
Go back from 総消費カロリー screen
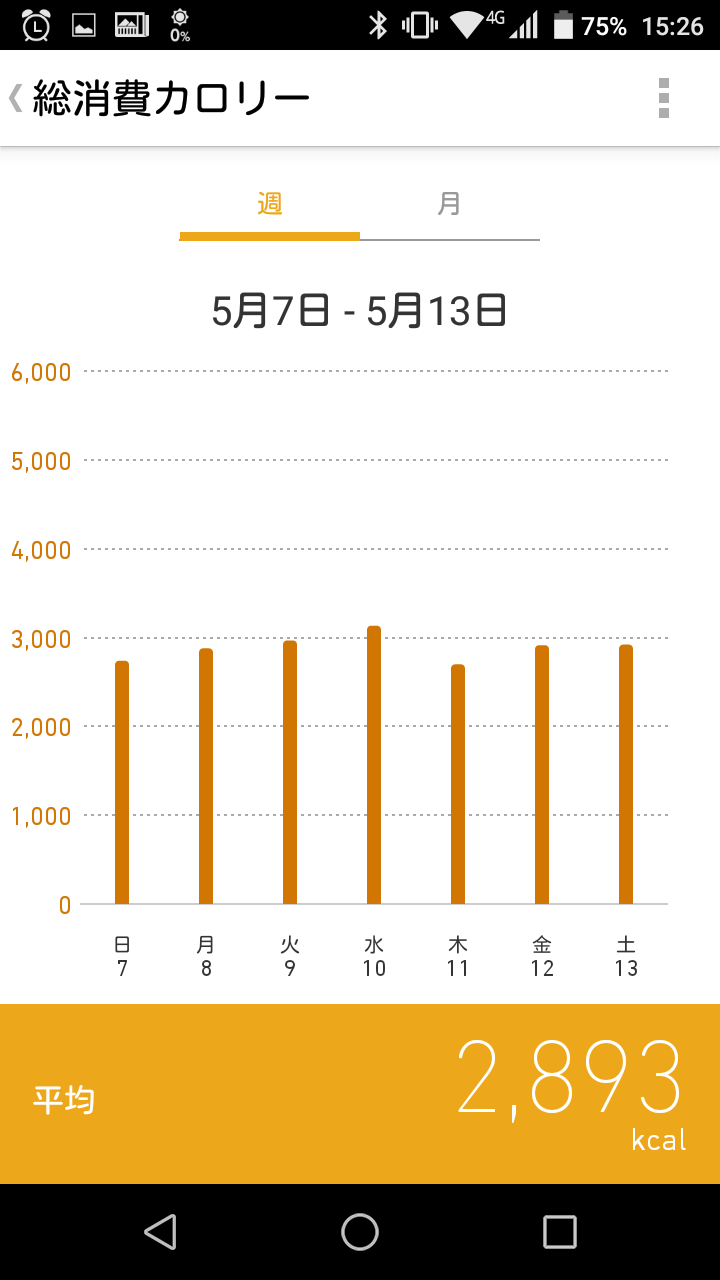pyautogui.click(x=15, y=98)
